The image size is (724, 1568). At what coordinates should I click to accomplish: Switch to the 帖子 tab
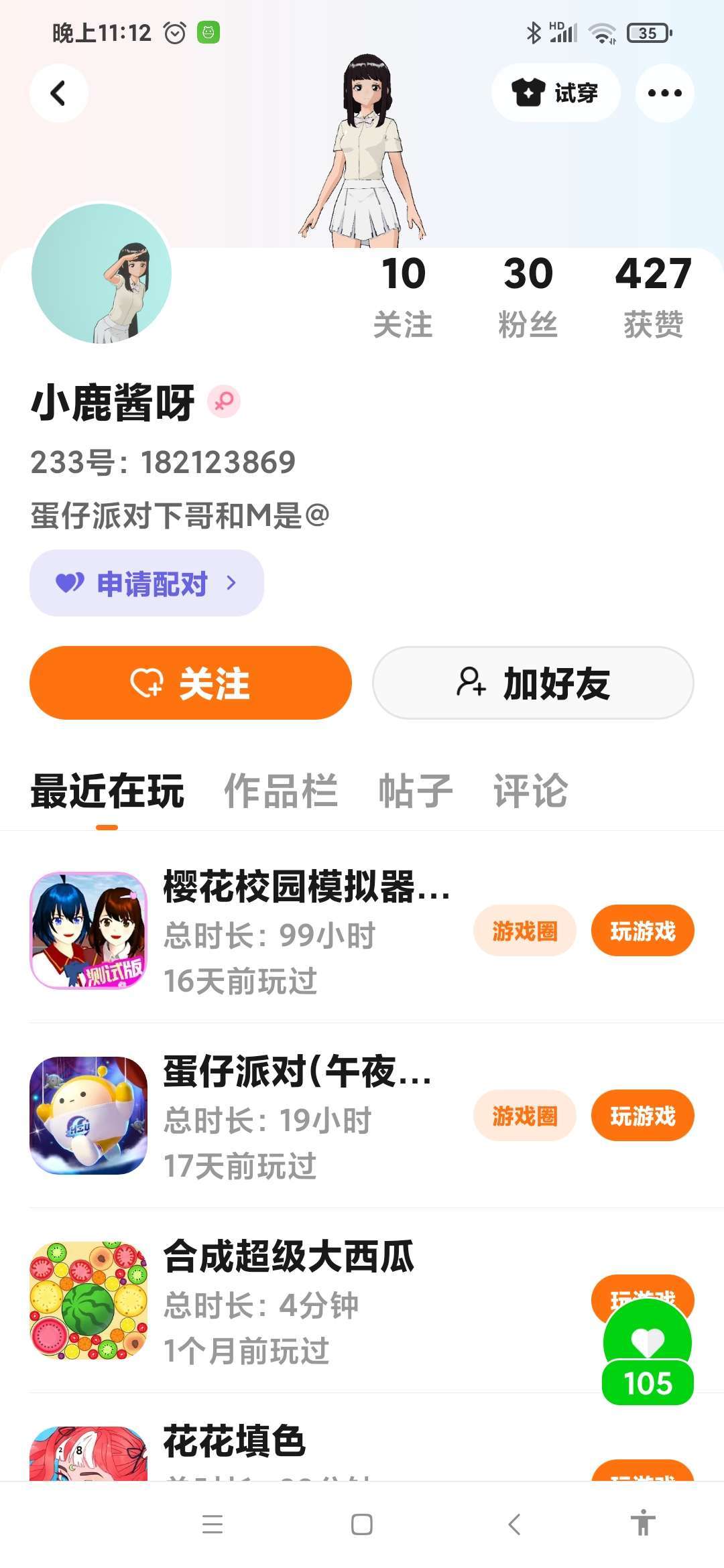(x=416, y=791)
